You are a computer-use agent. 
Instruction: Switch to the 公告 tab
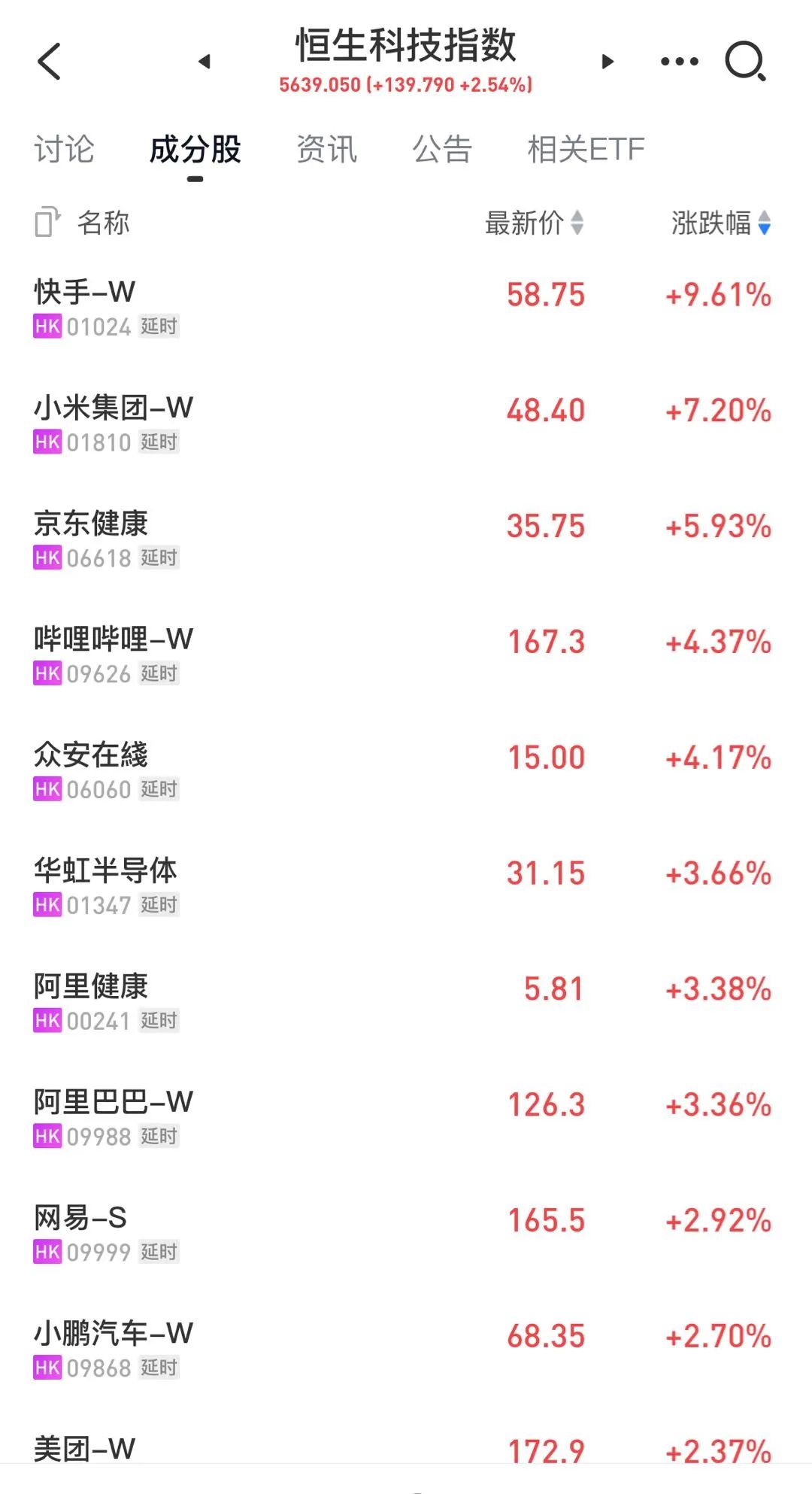pos(442,149)
